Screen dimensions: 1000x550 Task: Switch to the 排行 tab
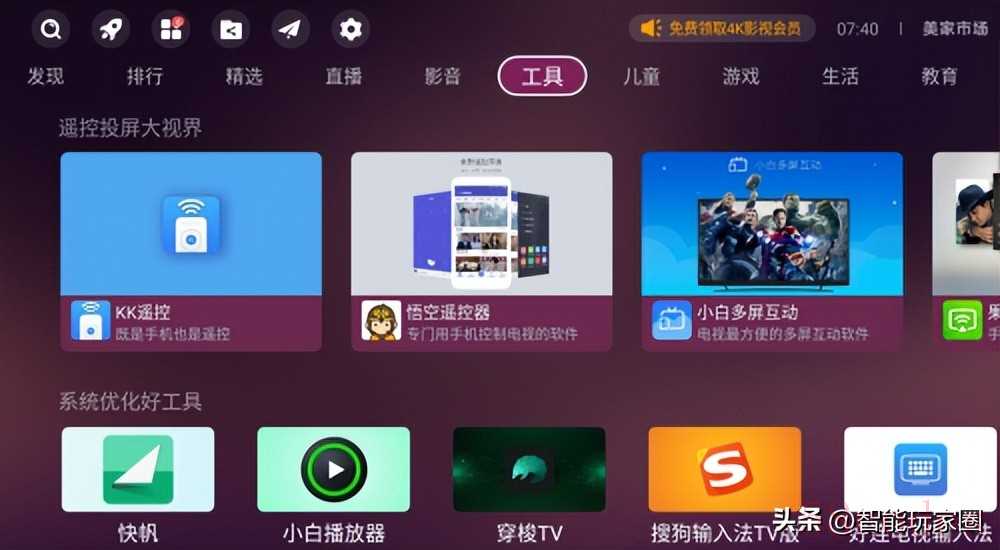pyautogui.click(x=145, y=76)
